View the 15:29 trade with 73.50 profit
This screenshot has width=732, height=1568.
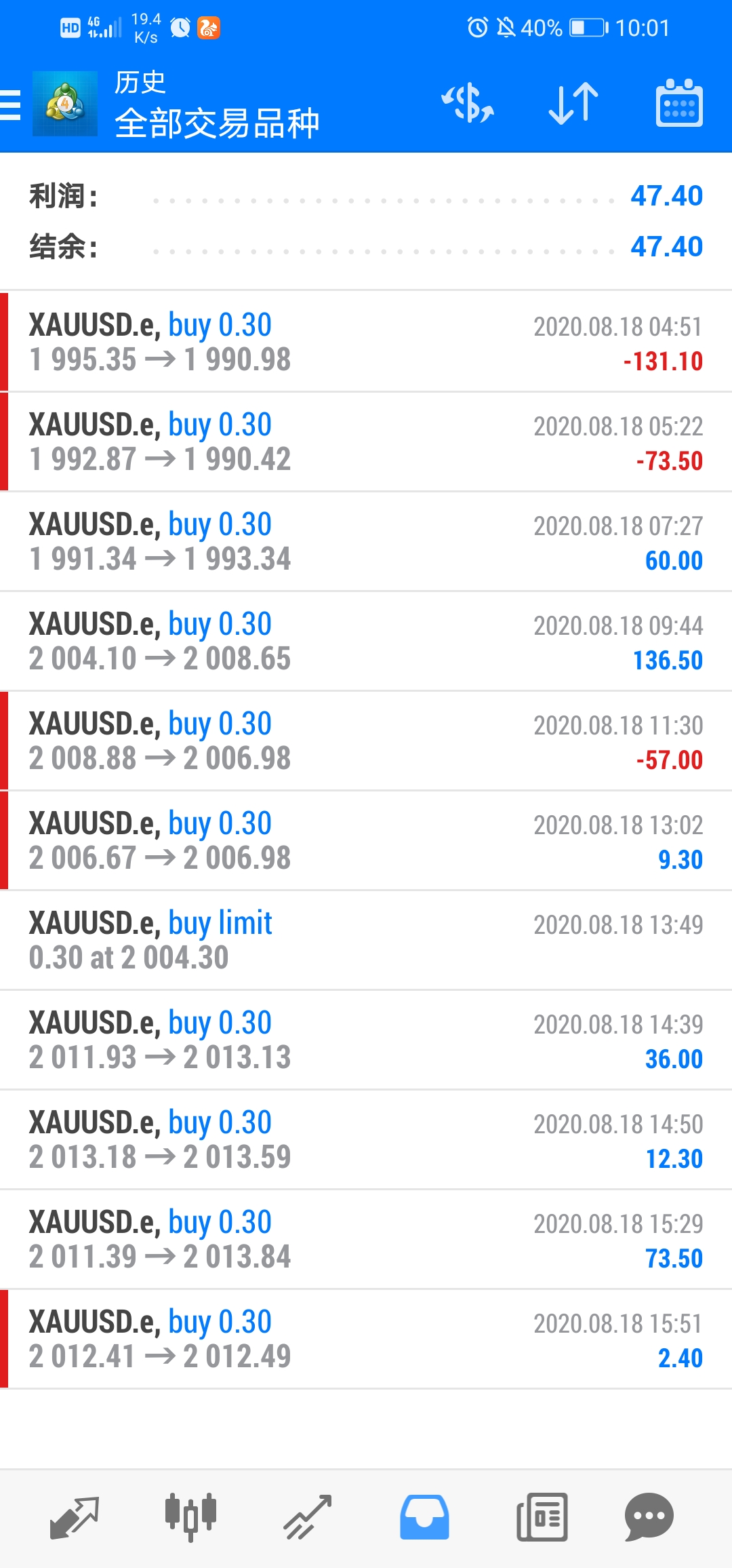pos(366,1239)
